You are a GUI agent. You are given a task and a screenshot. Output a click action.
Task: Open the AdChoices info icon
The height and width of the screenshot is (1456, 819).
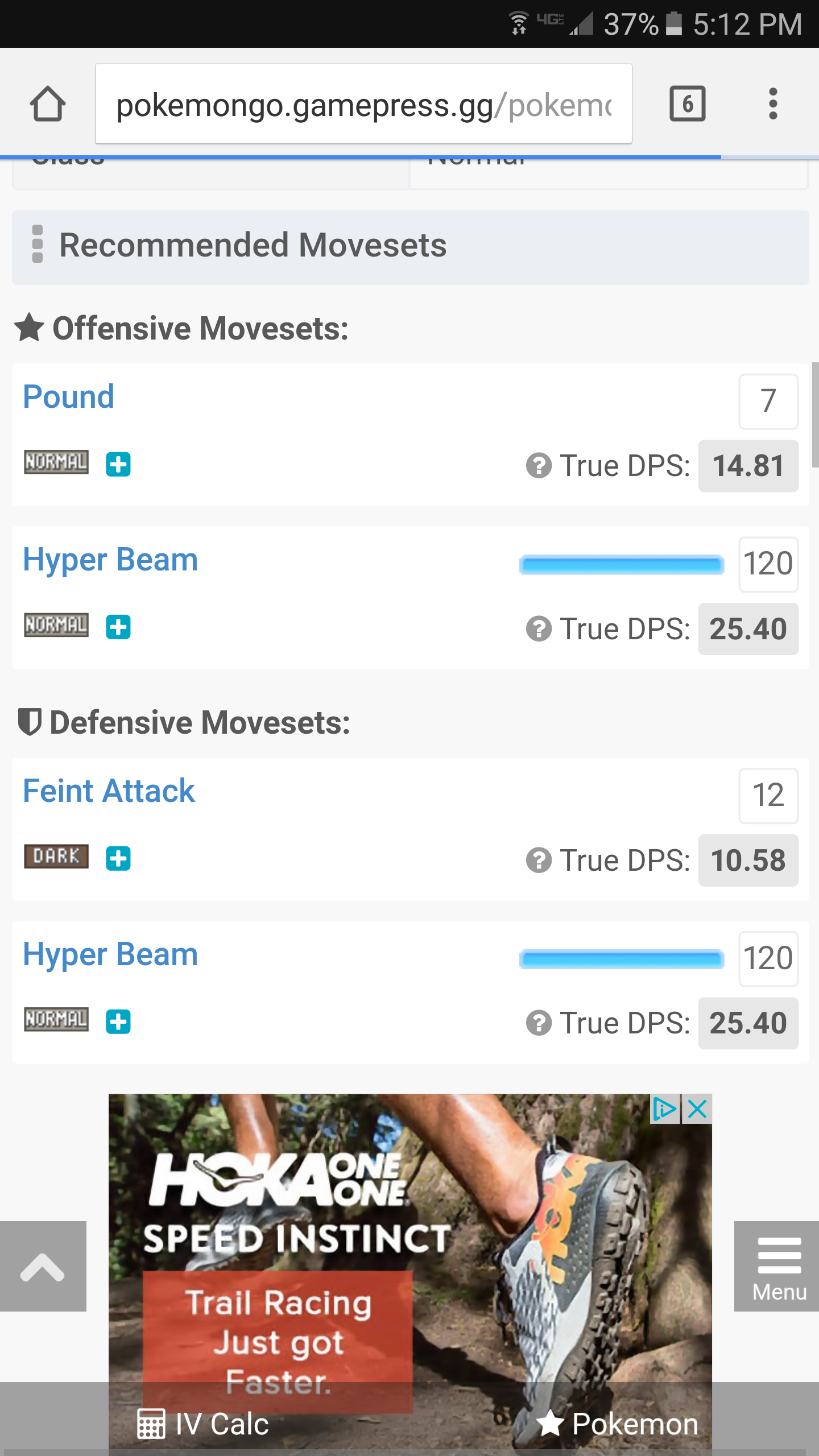click(665, 1109)
